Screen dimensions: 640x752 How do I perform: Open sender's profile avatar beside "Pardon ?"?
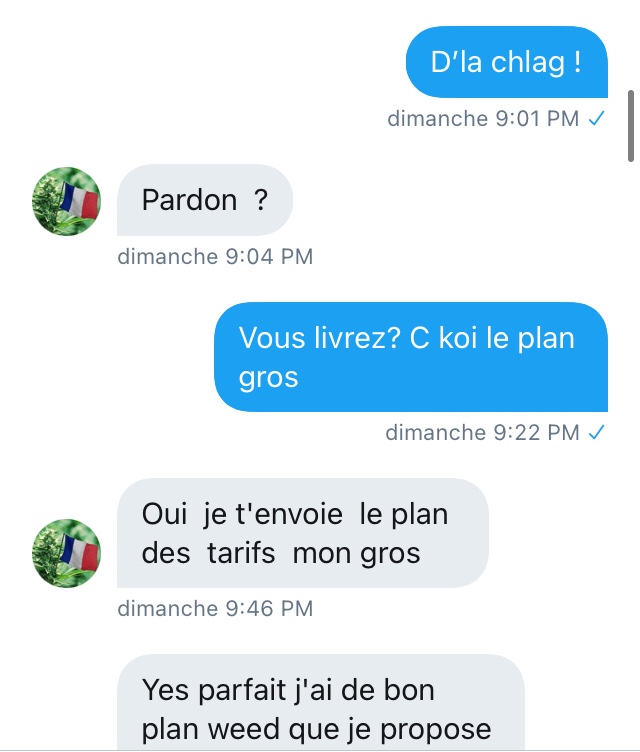(67, 201)
